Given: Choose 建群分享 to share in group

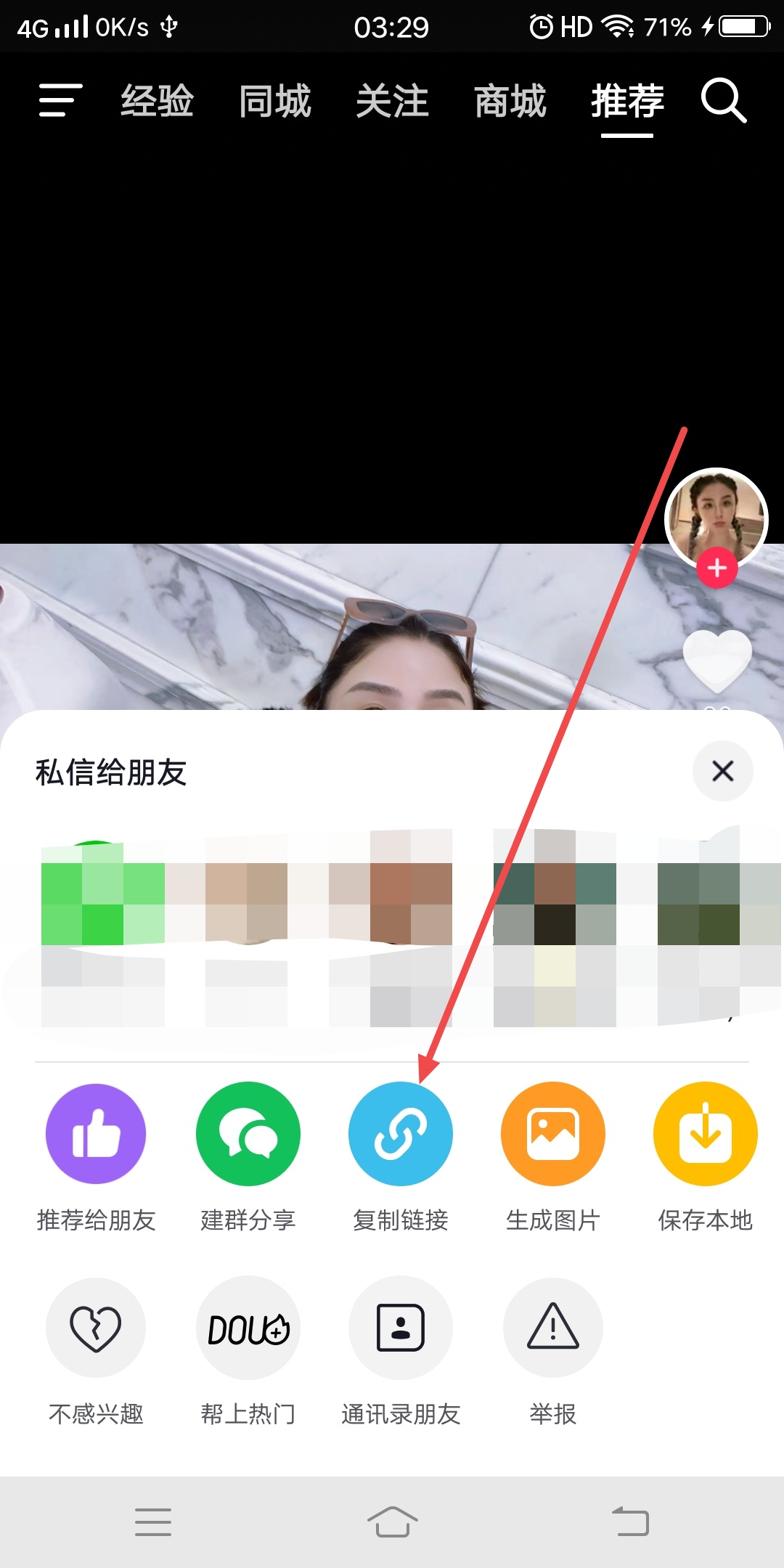Looking at the screenshot, I should (248, 1134).
